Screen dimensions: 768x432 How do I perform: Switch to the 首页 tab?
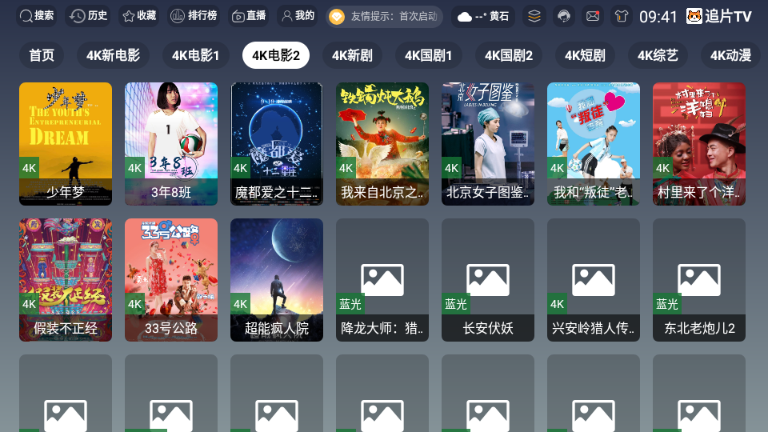coord(42,55)
